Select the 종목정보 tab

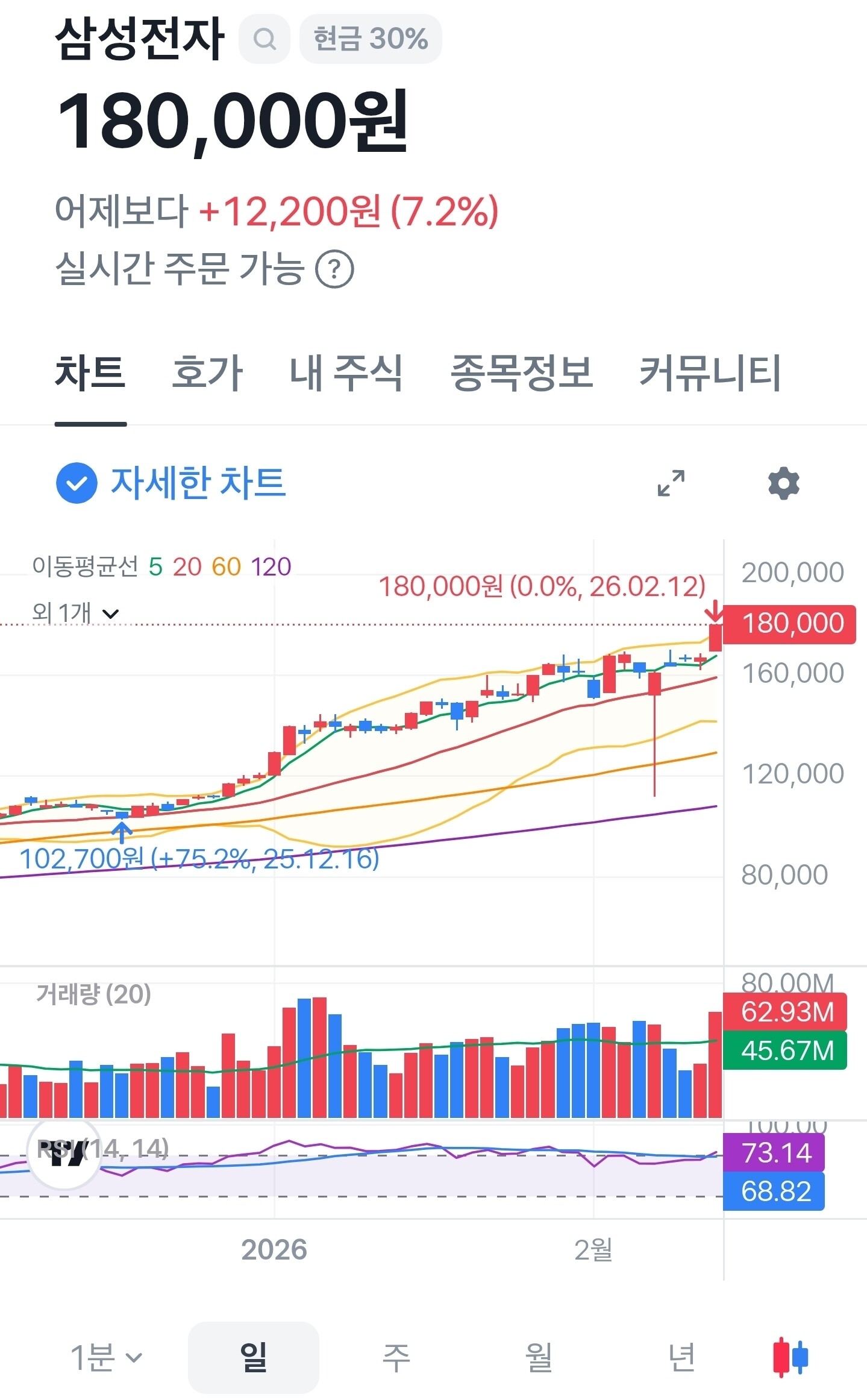coord(522,373)
